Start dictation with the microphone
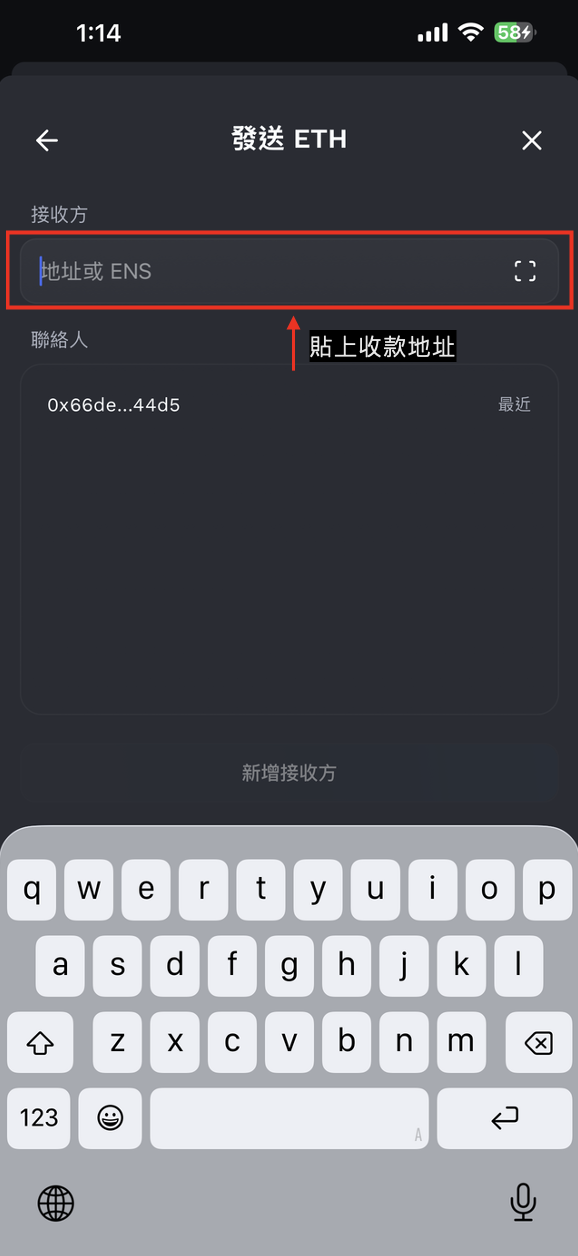 [x=523, y=1202]
